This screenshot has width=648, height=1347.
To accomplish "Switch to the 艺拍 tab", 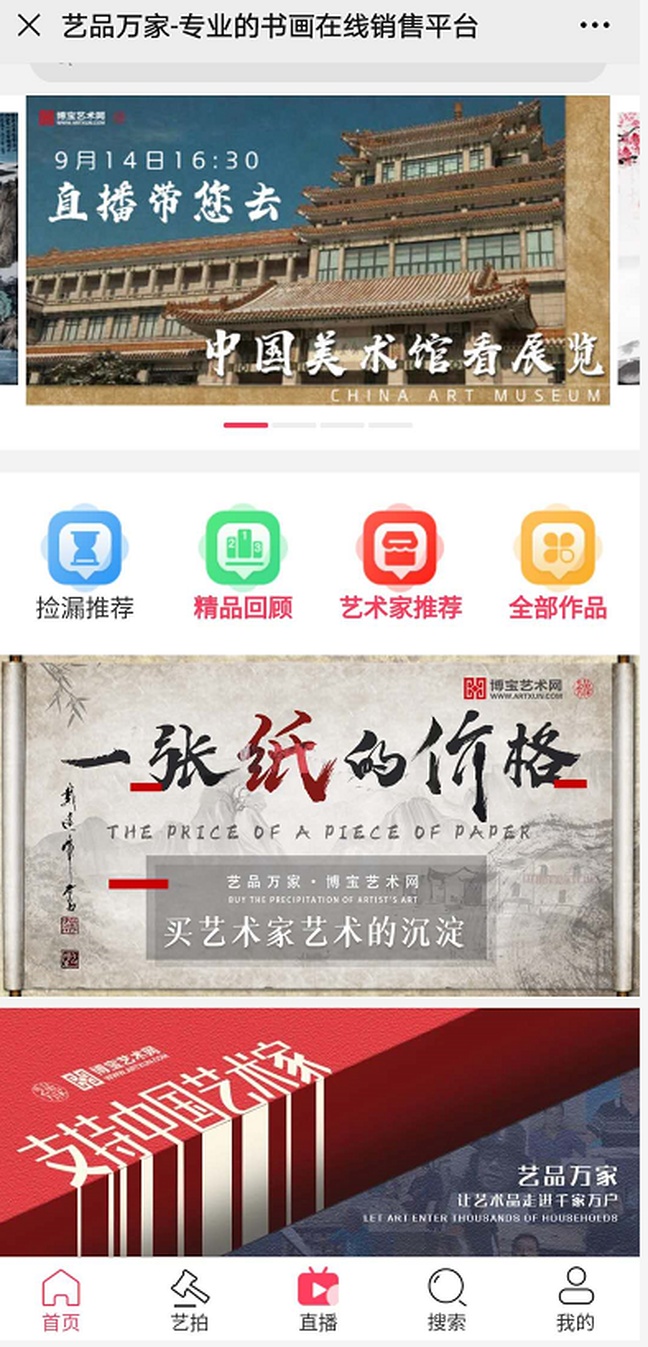I will pos(189,1300).
